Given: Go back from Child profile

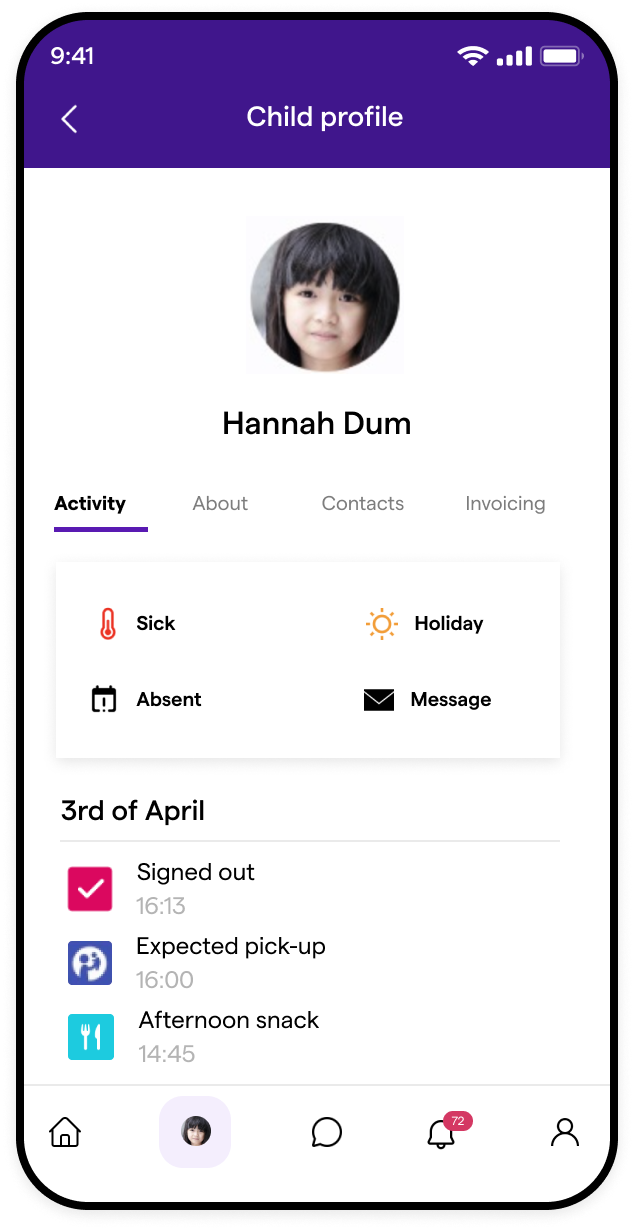Looking at the screenshot, I should tap(69, 119).
